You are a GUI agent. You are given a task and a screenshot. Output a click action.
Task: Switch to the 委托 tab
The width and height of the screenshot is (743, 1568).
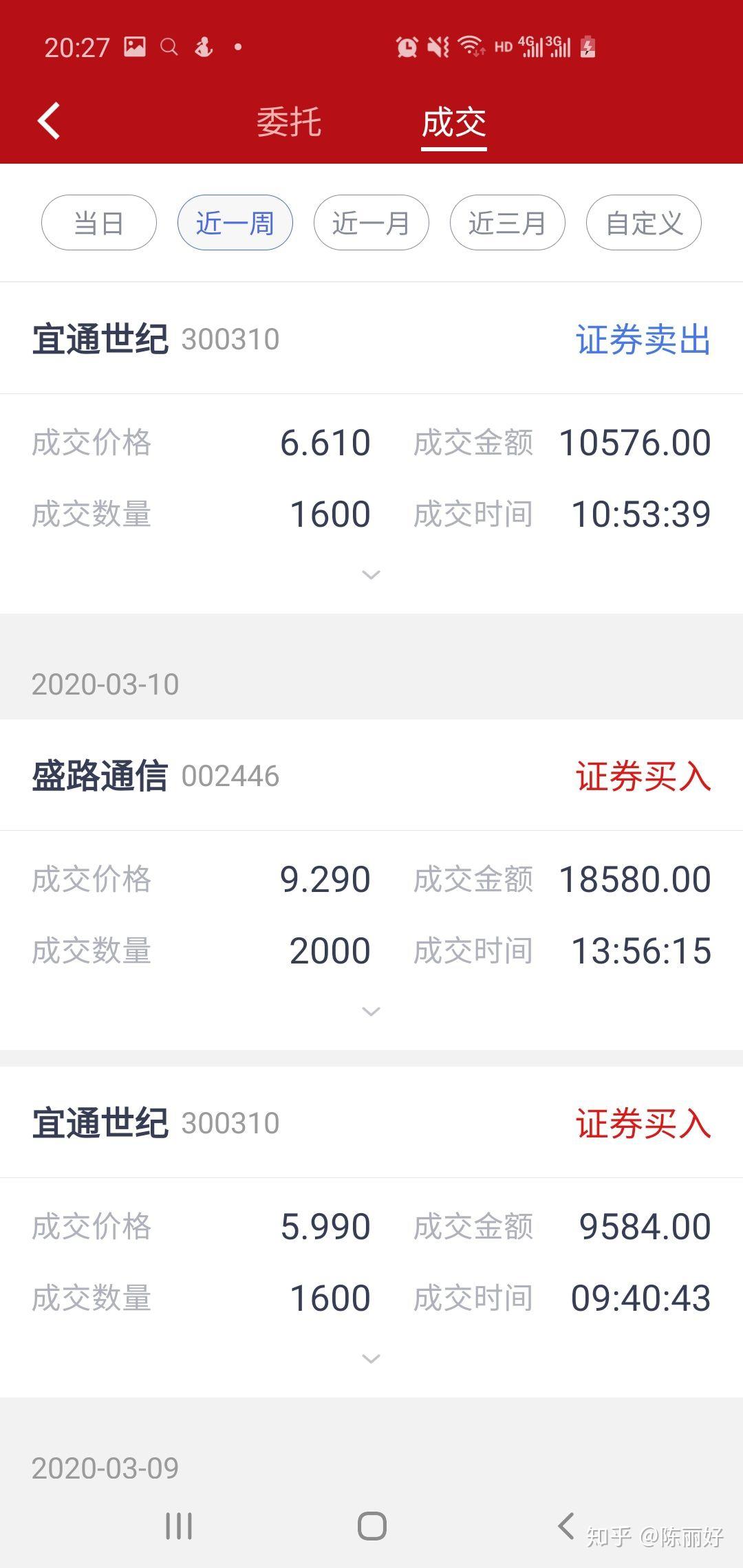289,122
